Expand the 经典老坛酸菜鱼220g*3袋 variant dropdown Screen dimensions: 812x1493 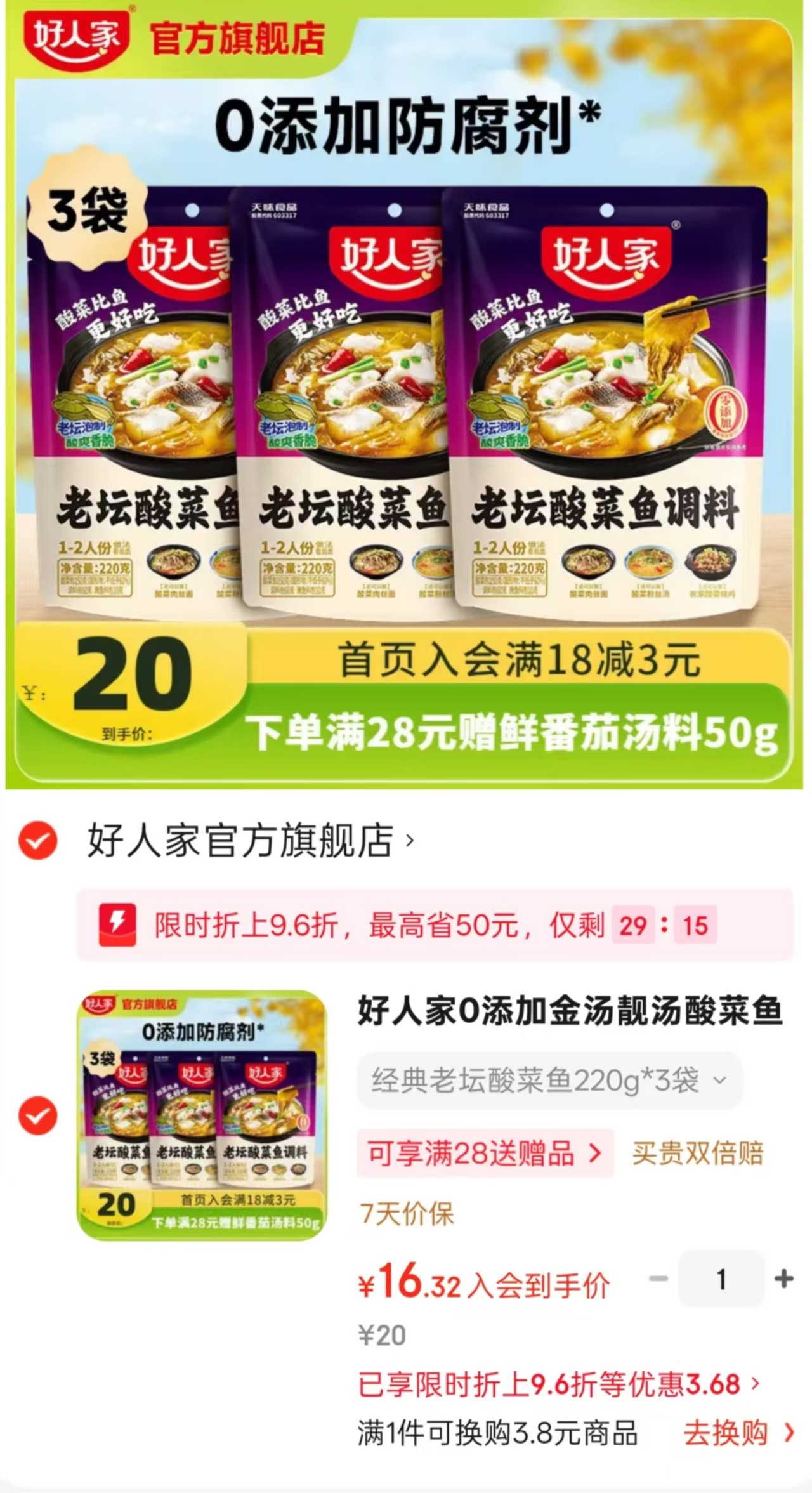pos(549,1080)
